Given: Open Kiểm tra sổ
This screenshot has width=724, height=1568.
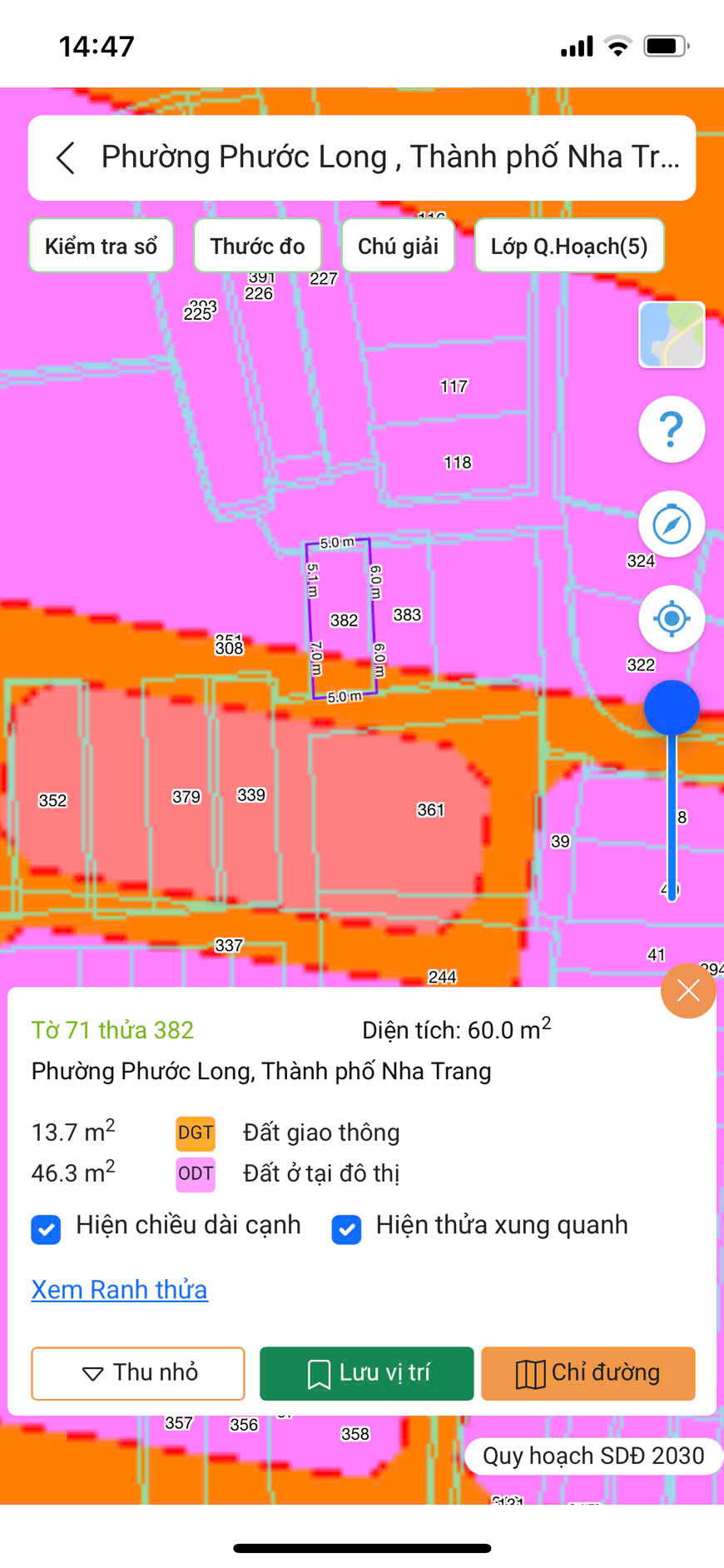Looking at the screenshot, I should [101, 246].
